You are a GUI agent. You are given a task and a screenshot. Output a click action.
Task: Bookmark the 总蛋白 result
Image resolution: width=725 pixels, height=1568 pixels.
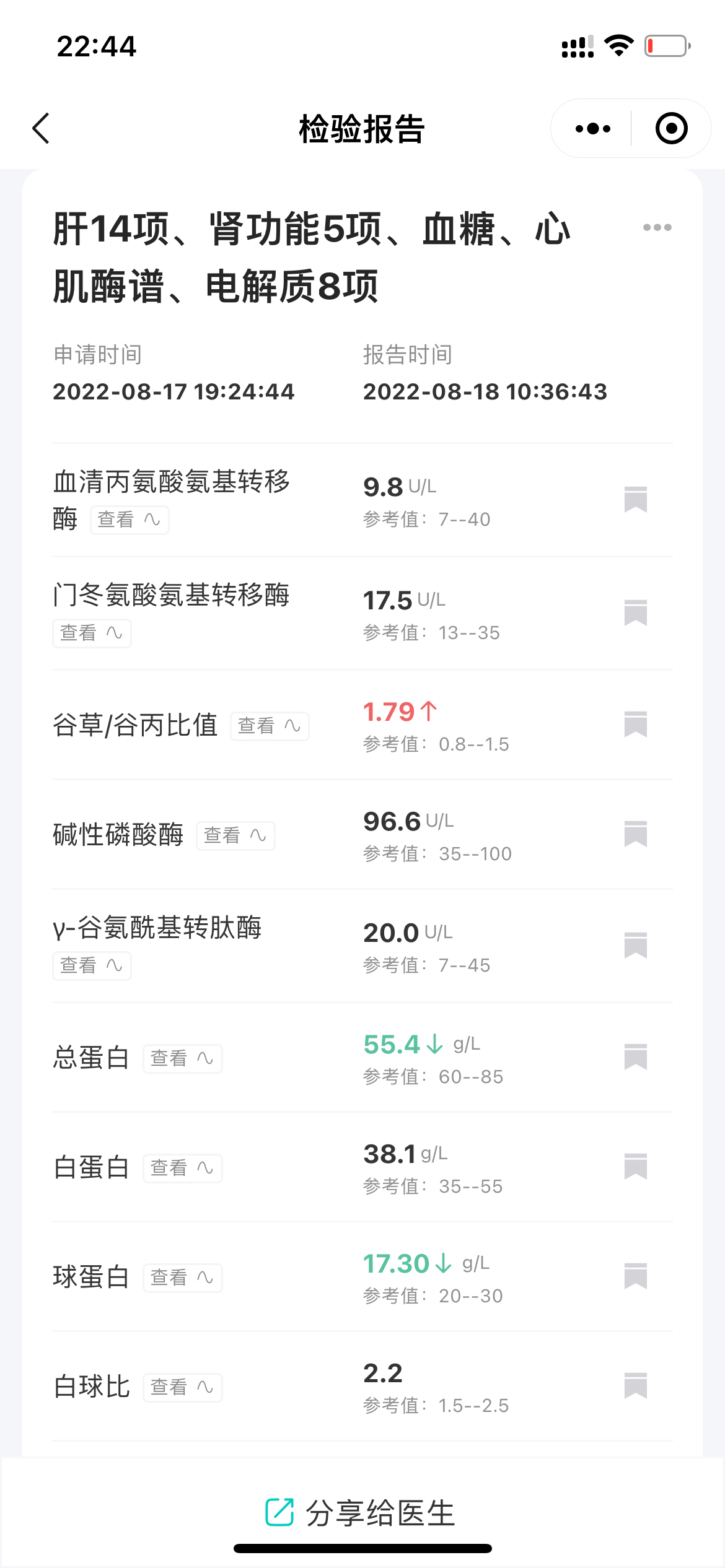[x=636, y=1057]
